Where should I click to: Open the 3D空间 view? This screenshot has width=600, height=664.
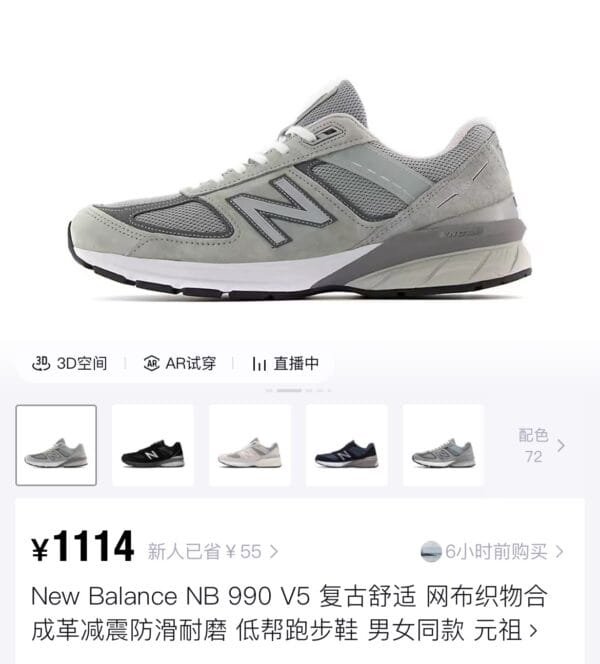[70, 363]
